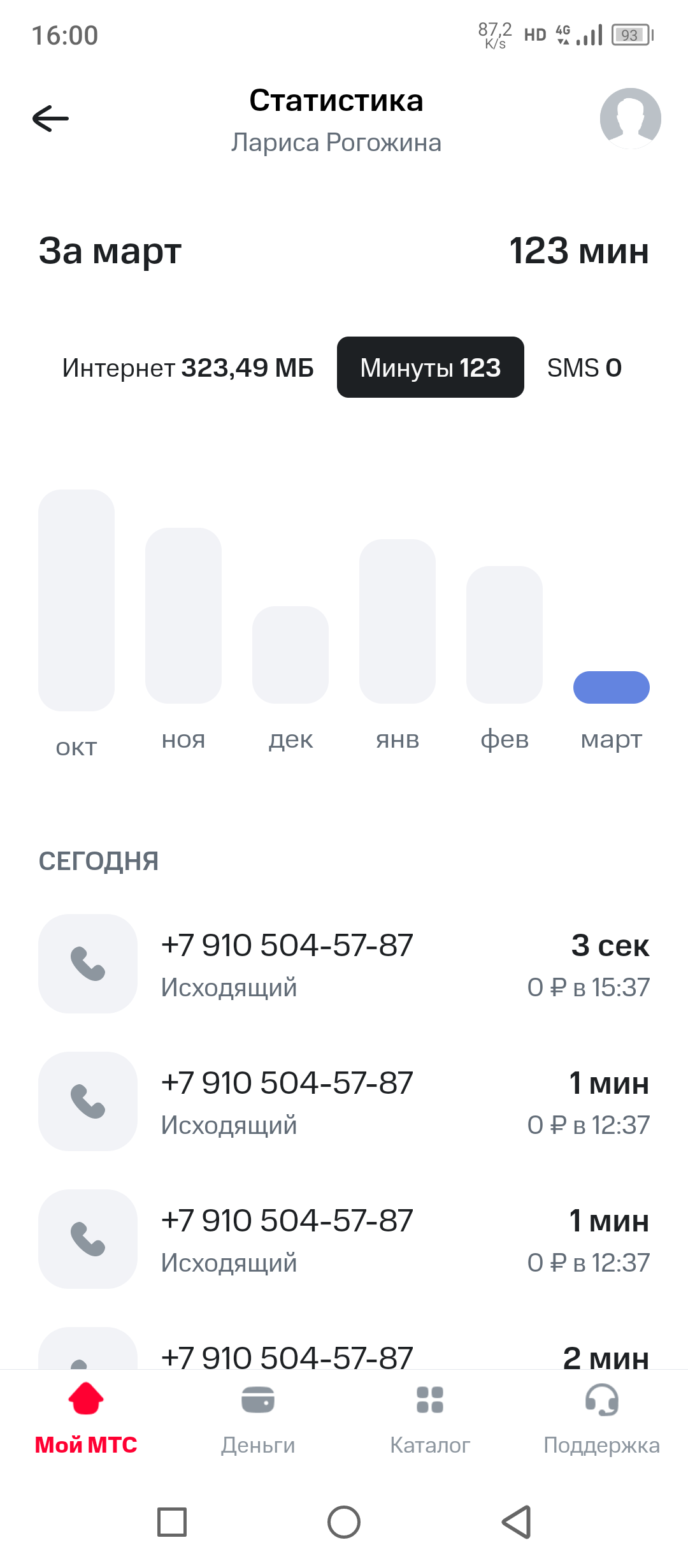Select the янв bar in chart
688x1568 pixels.
pos(398,621)
